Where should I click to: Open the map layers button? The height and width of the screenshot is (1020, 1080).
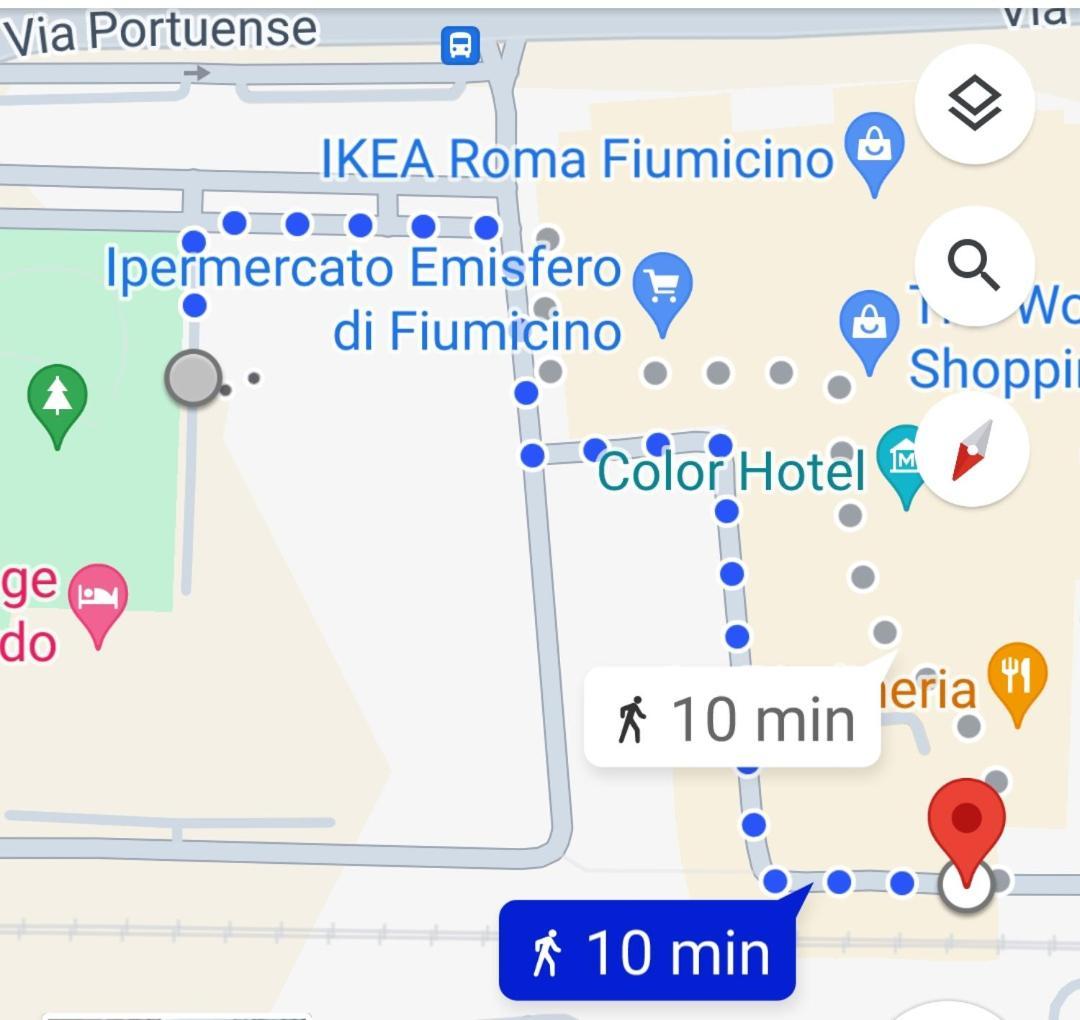[974, 104]
